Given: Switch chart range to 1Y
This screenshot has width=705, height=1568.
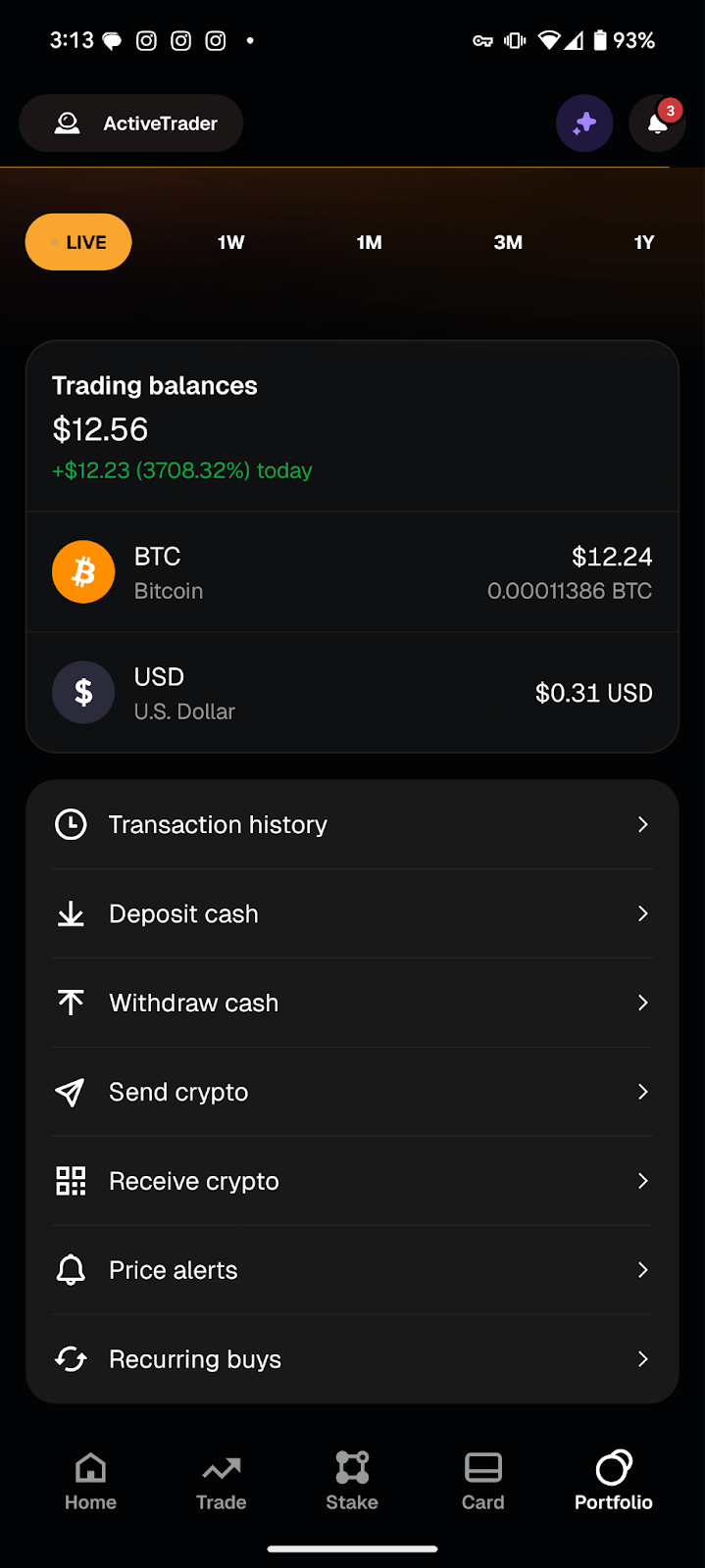Looking at the screenshot, I should (644, 242).
